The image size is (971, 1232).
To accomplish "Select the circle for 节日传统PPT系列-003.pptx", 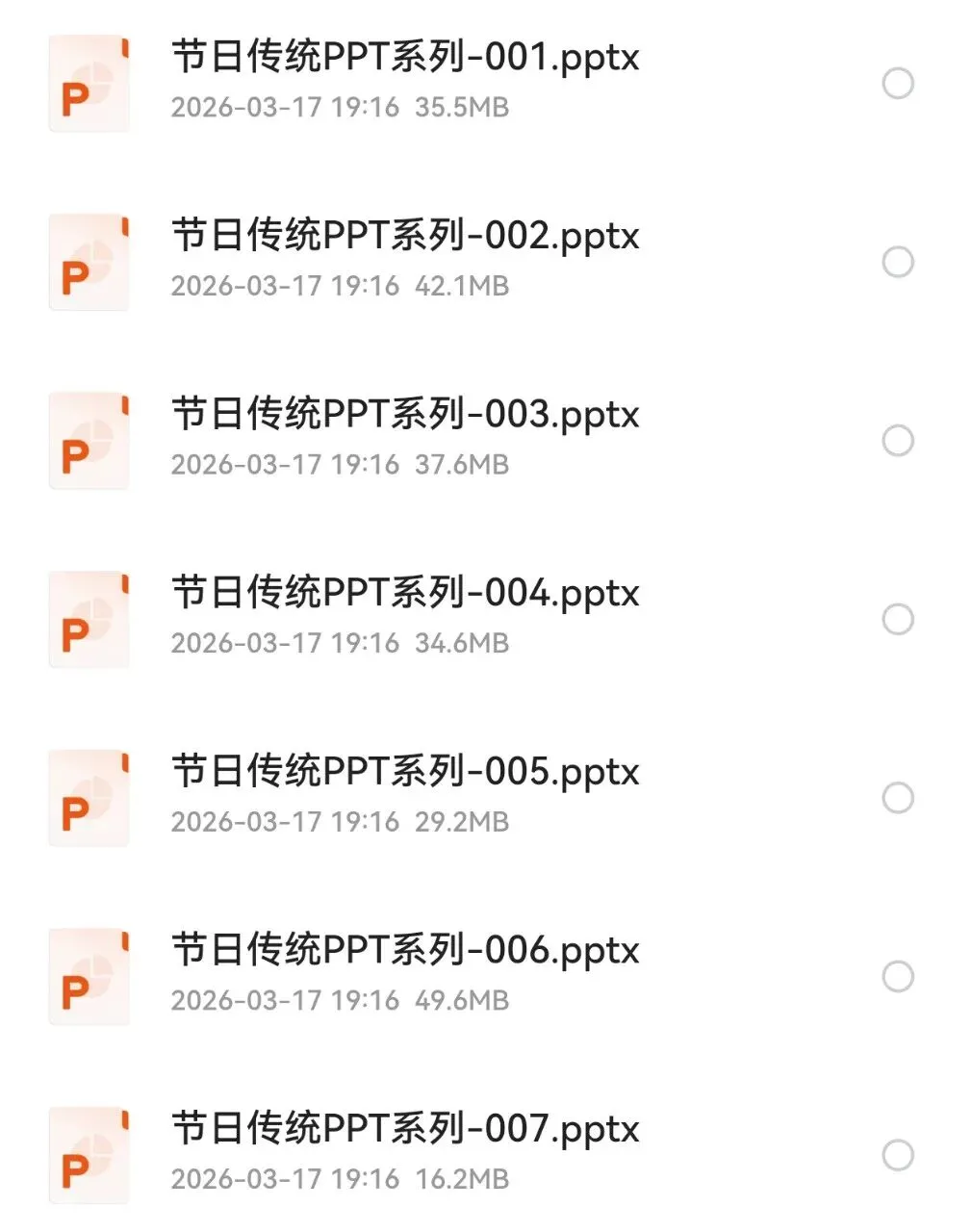I will 897,441.
